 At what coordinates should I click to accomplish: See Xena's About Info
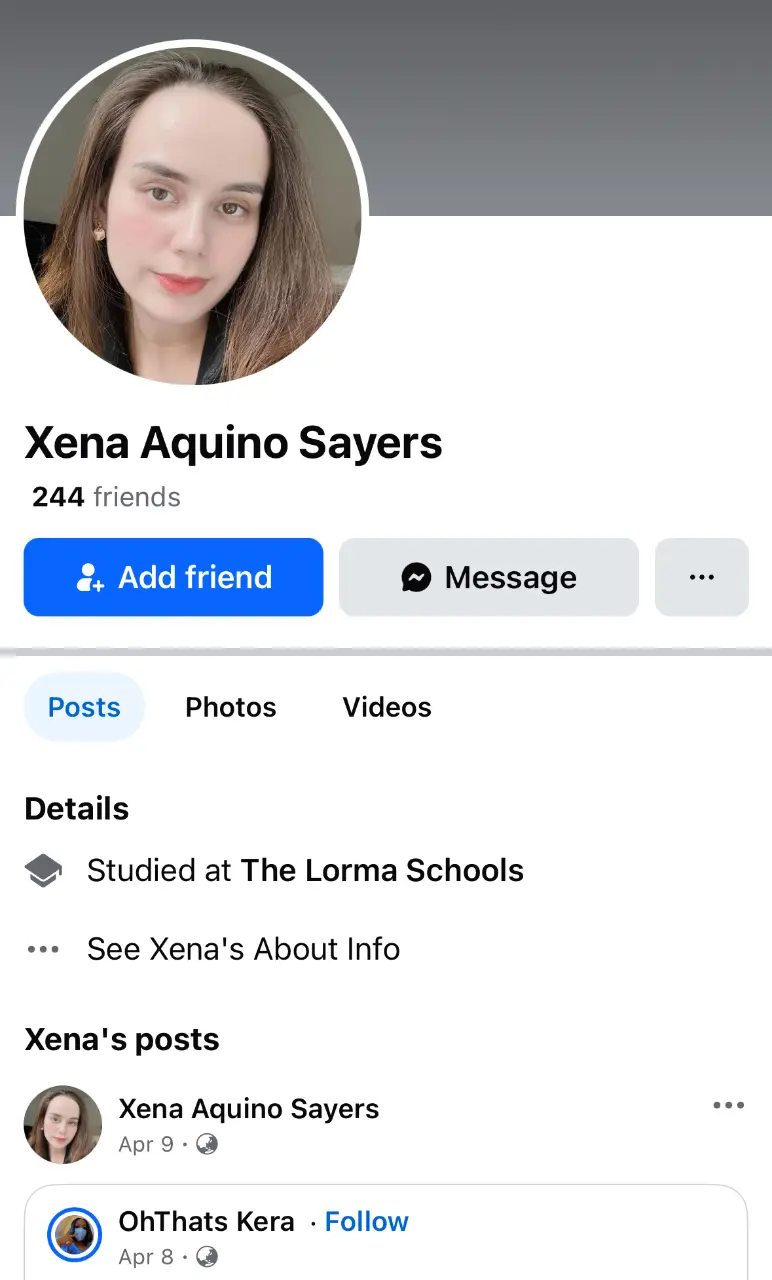[243, 949]
